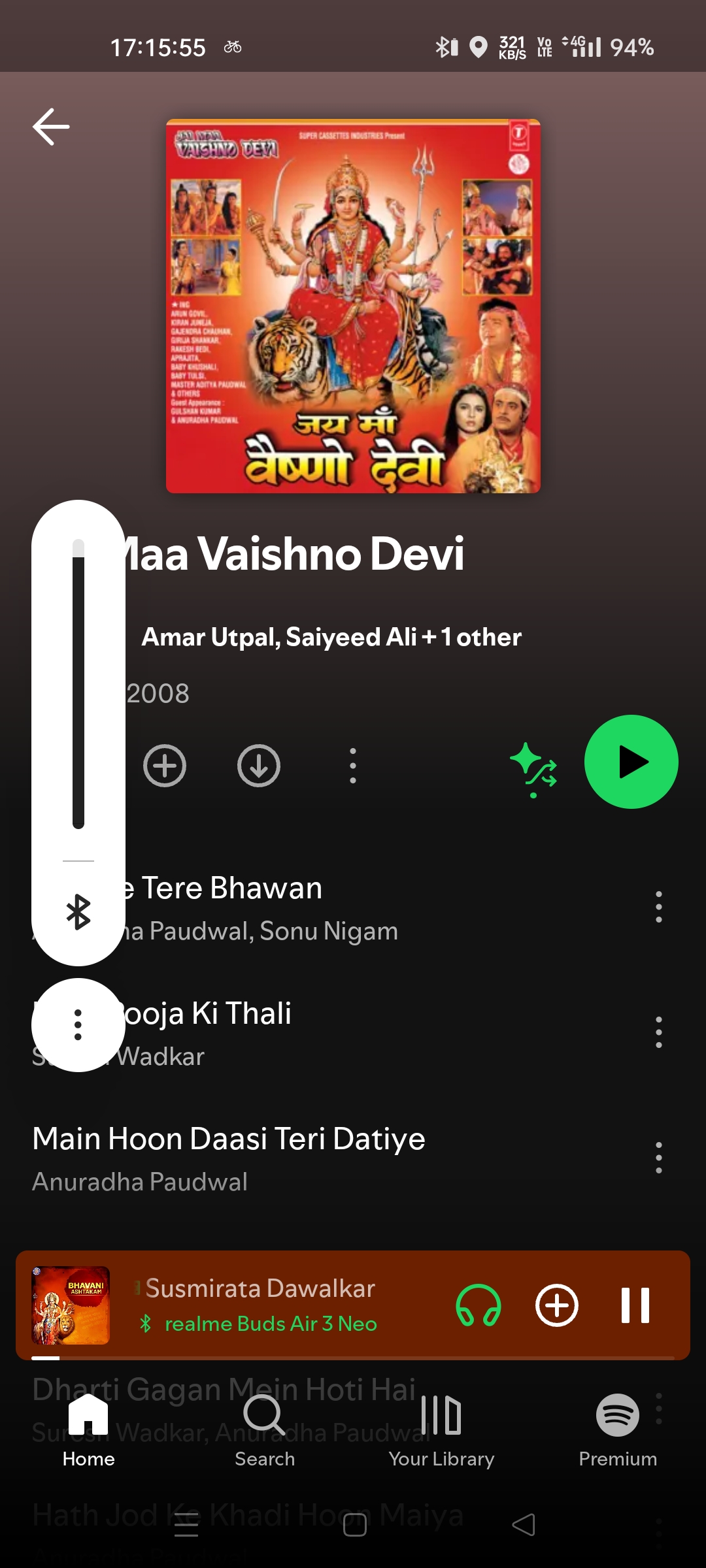Open the album's more options menu
The height and width of the screenshot is (1568, 706).
(x=353, y=766)
